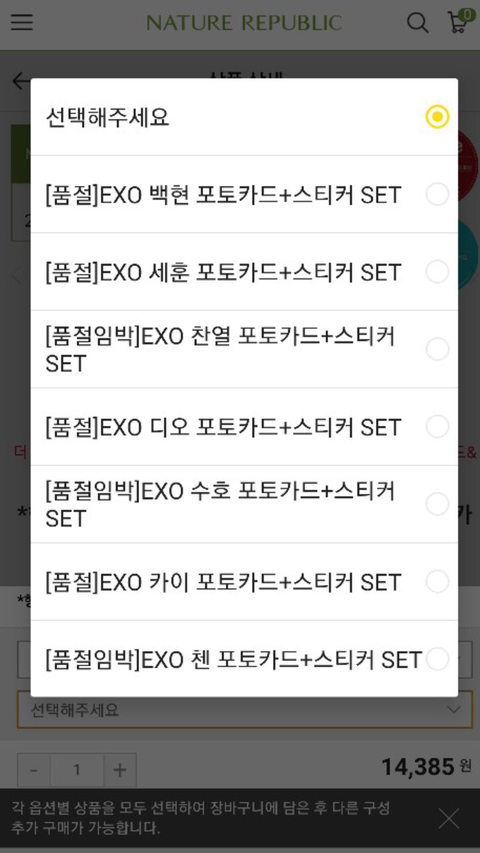Select EXO 찬열 포토카드+스티커 SET
480x853 pixels.
coord(244,349)
